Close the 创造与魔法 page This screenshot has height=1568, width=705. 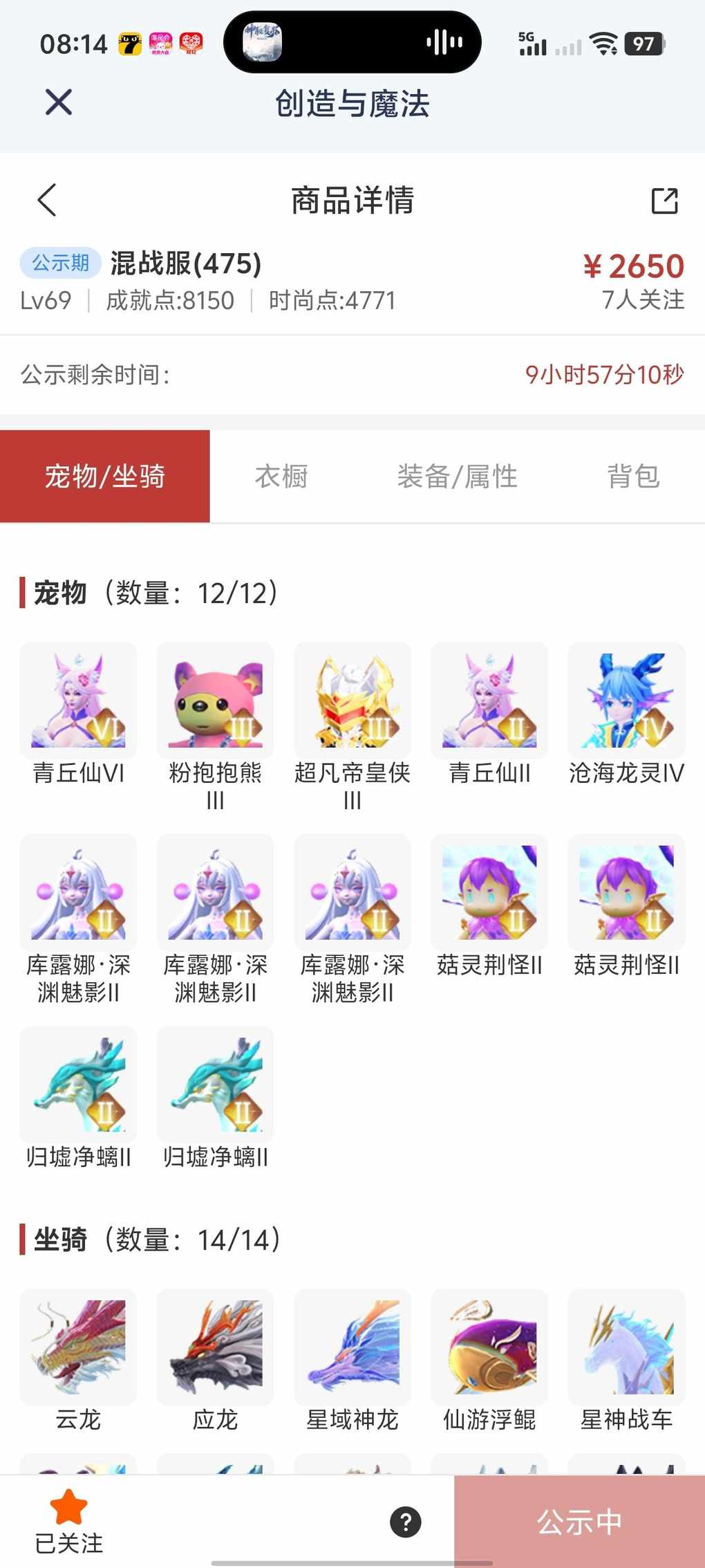(x=59, y=102)
